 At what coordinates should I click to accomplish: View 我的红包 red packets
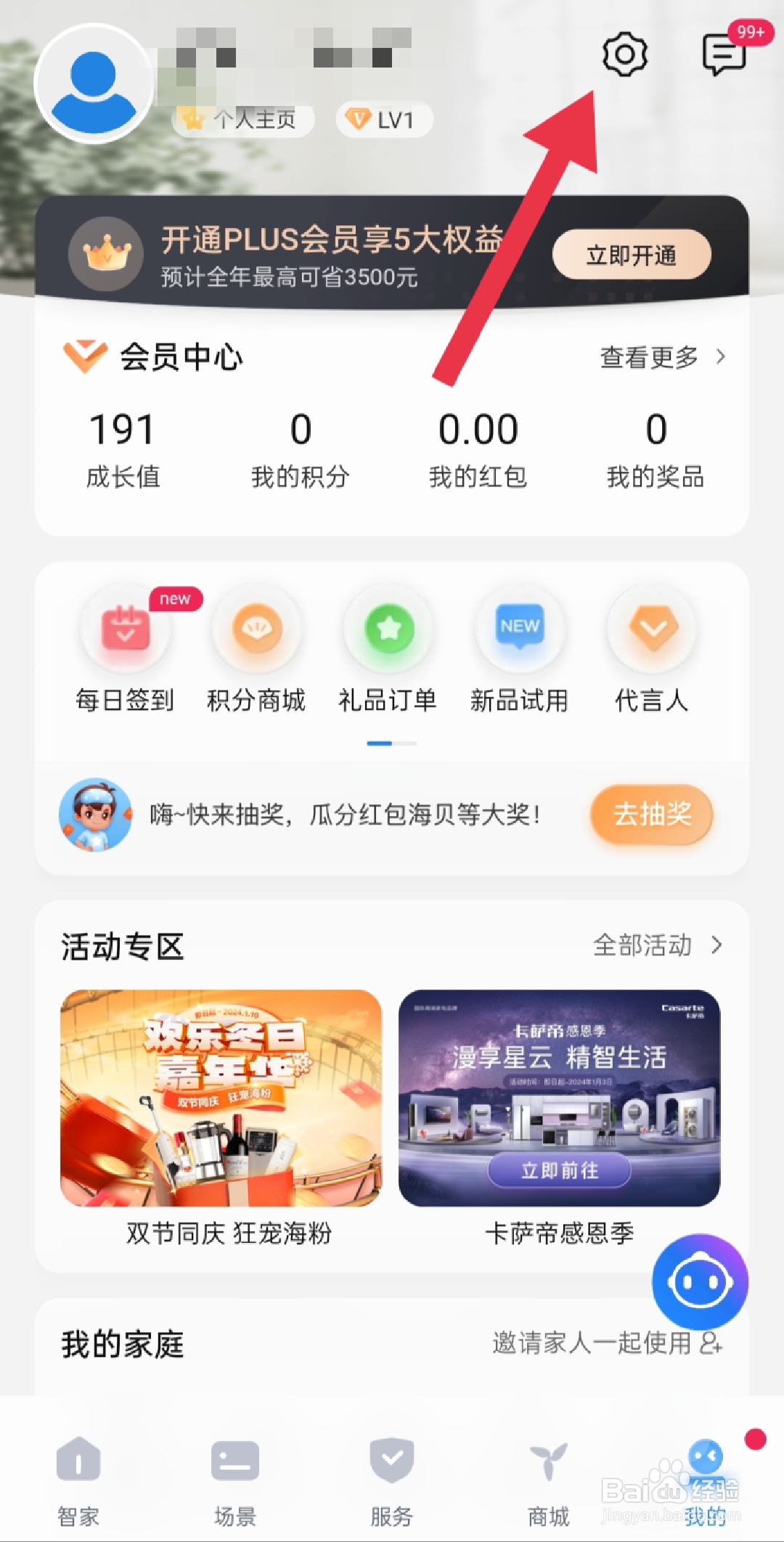tap(478, 448)
